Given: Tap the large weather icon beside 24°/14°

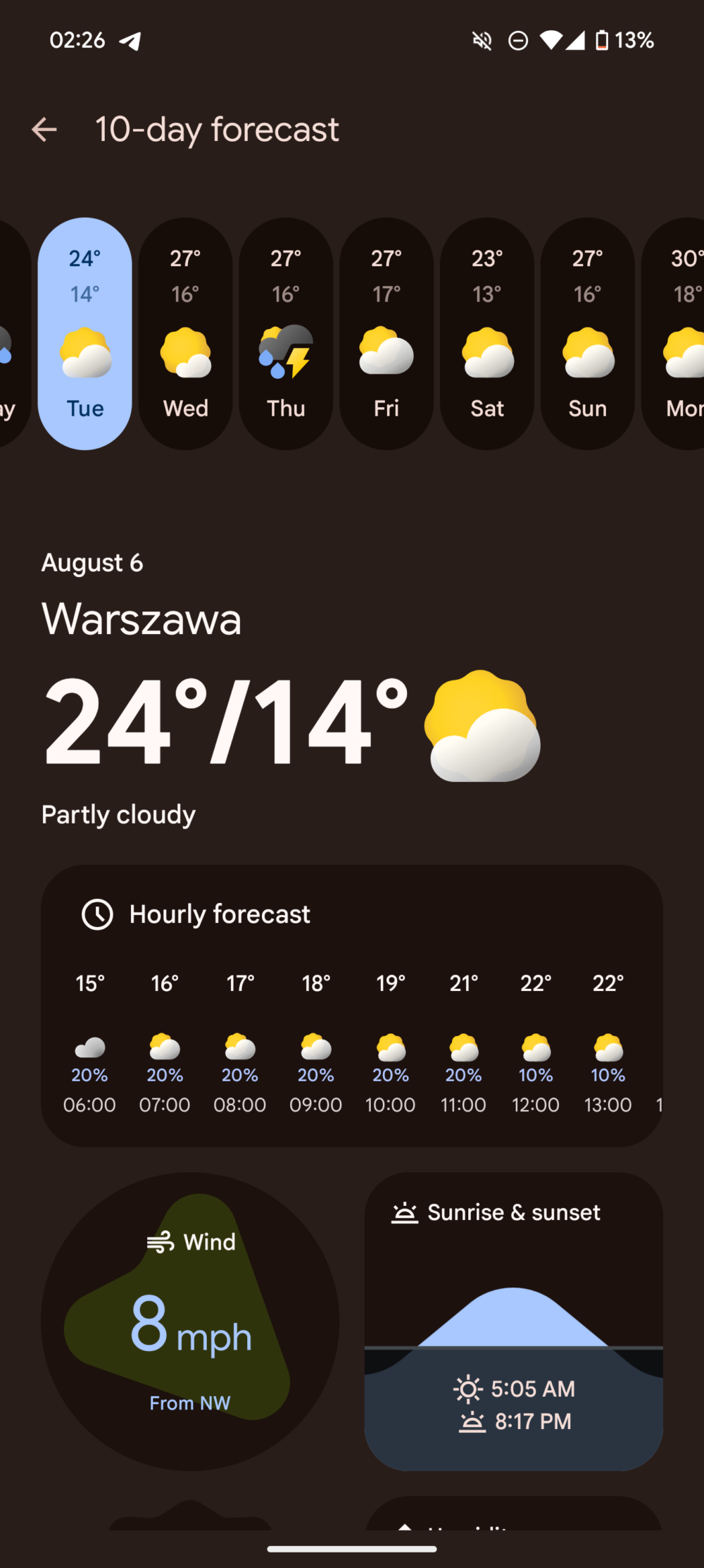Looking at the screenshot, I should [x=482, y=726].
